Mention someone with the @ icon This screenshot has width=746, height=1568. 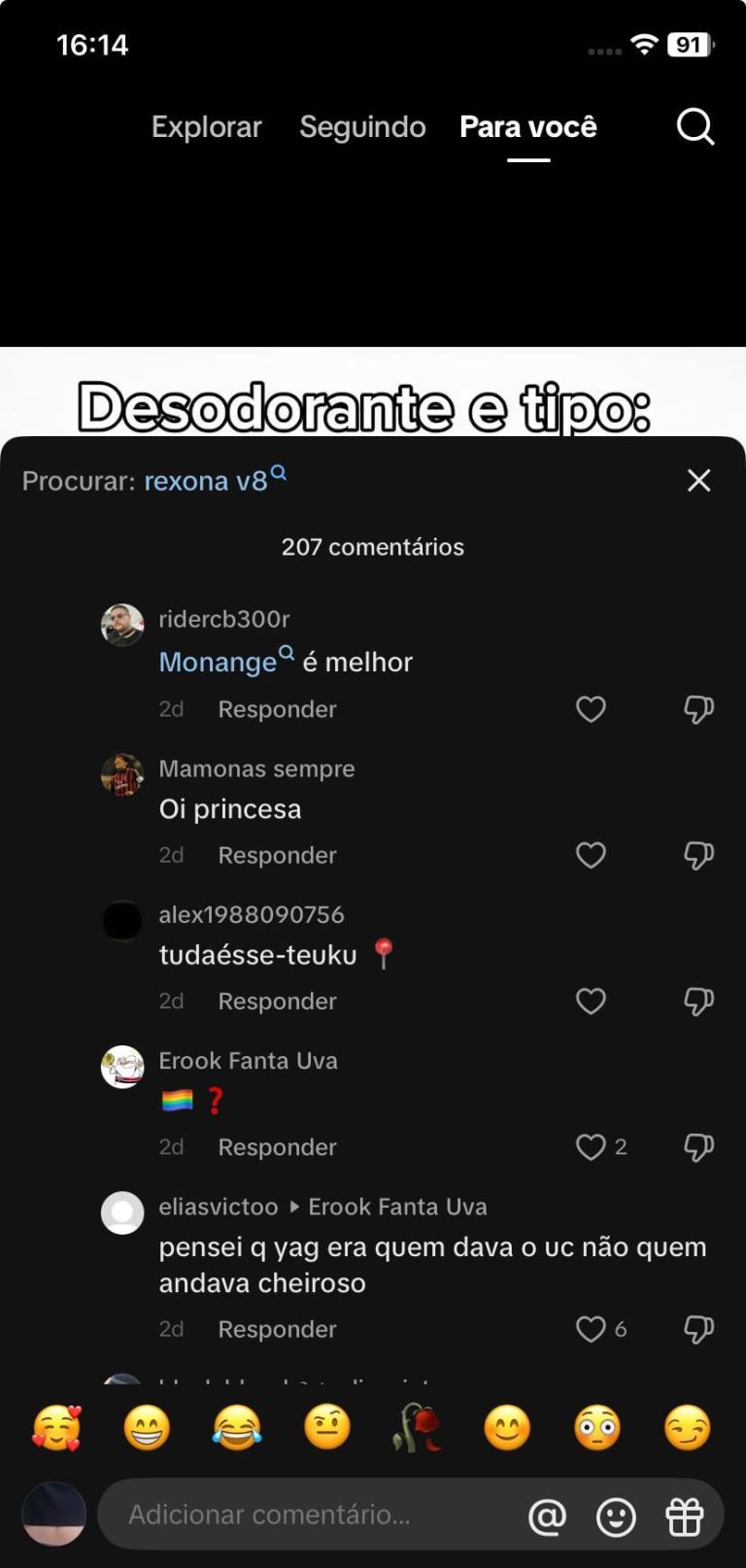click(547, 1517)
